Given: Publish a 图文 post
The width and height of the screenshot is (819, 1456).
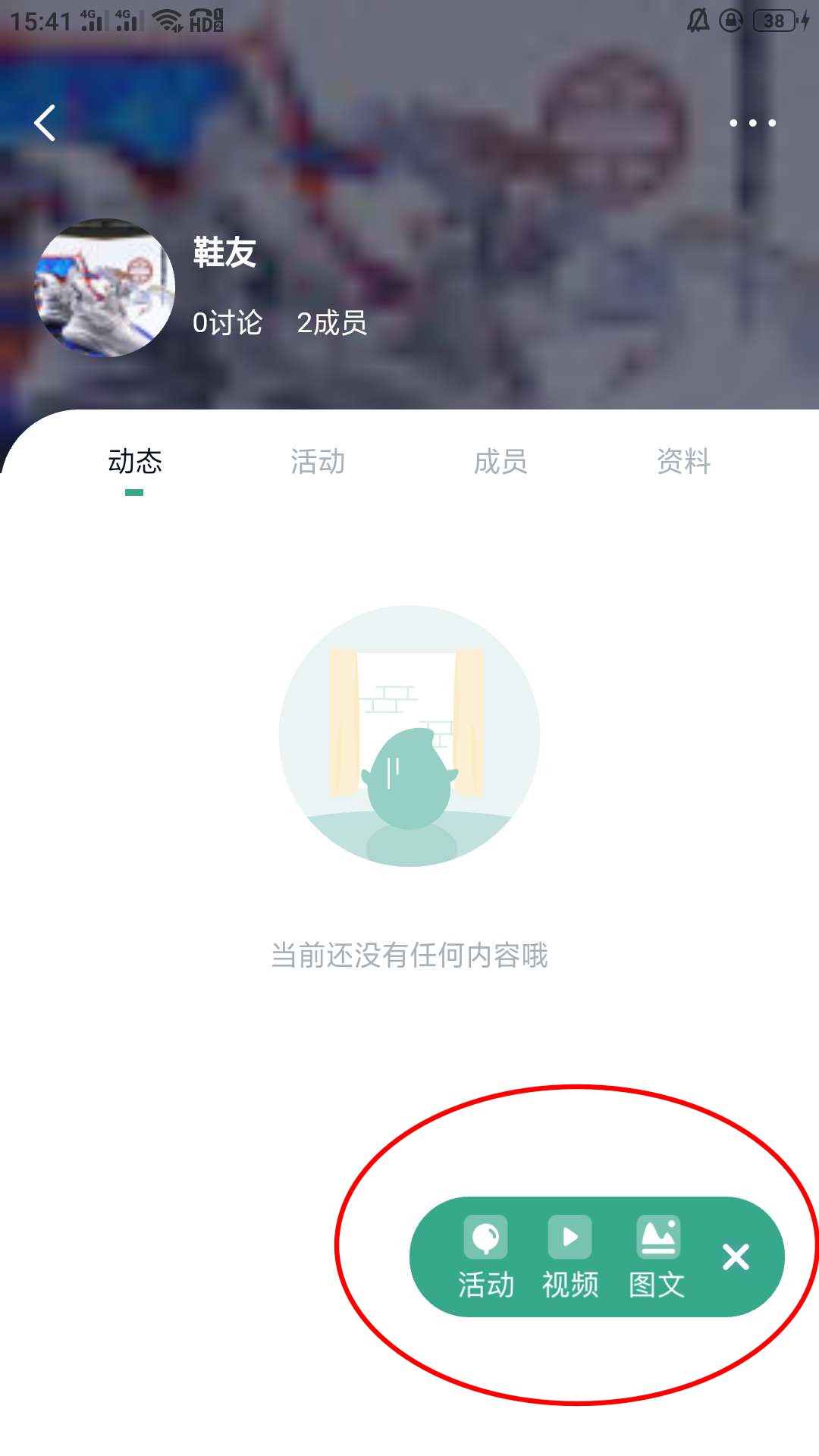Looking at the screenshot, I should pyautogui.click(x=657, y=1257).
